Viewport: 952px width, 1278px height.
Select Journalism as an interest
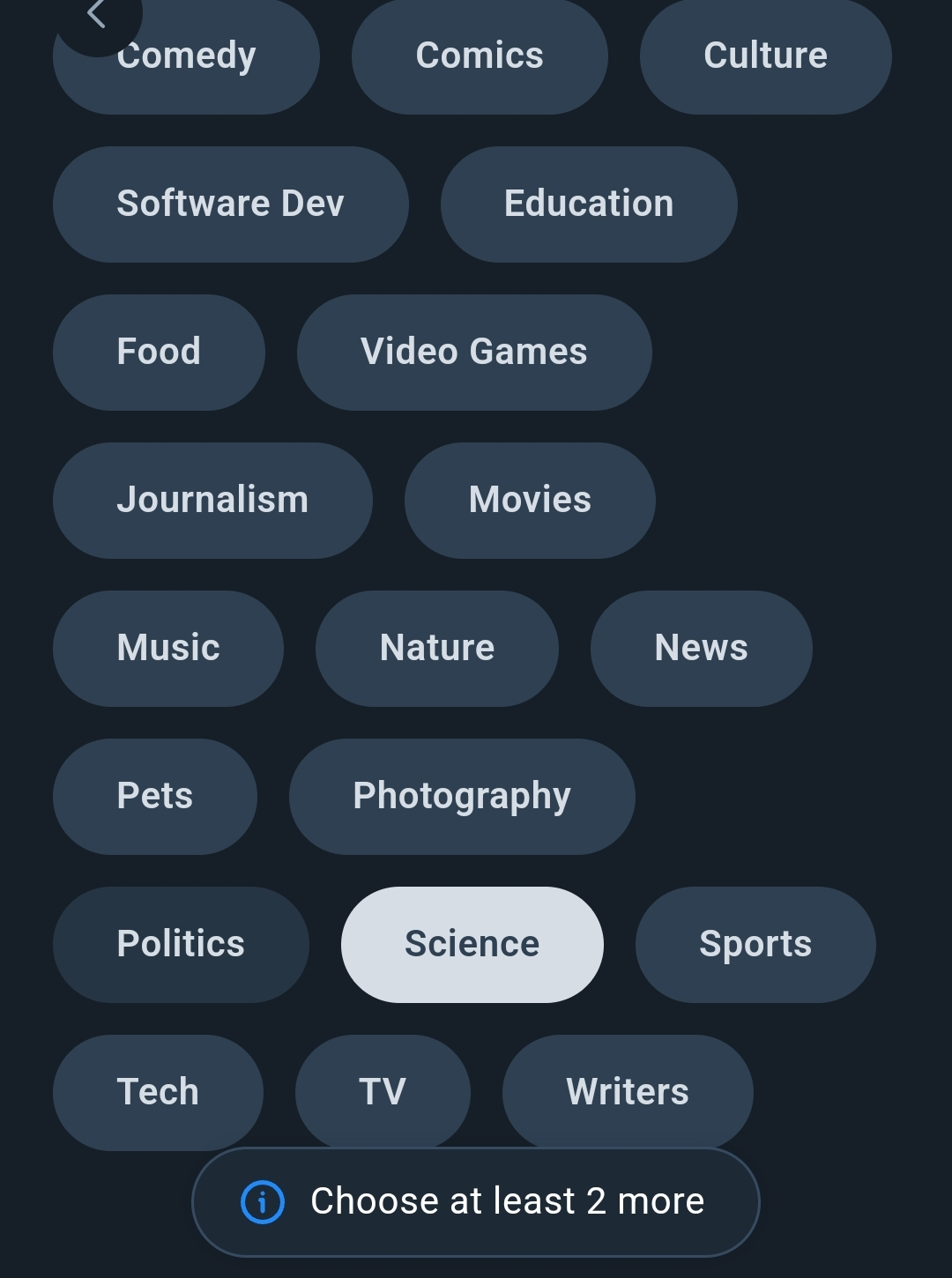212,501
